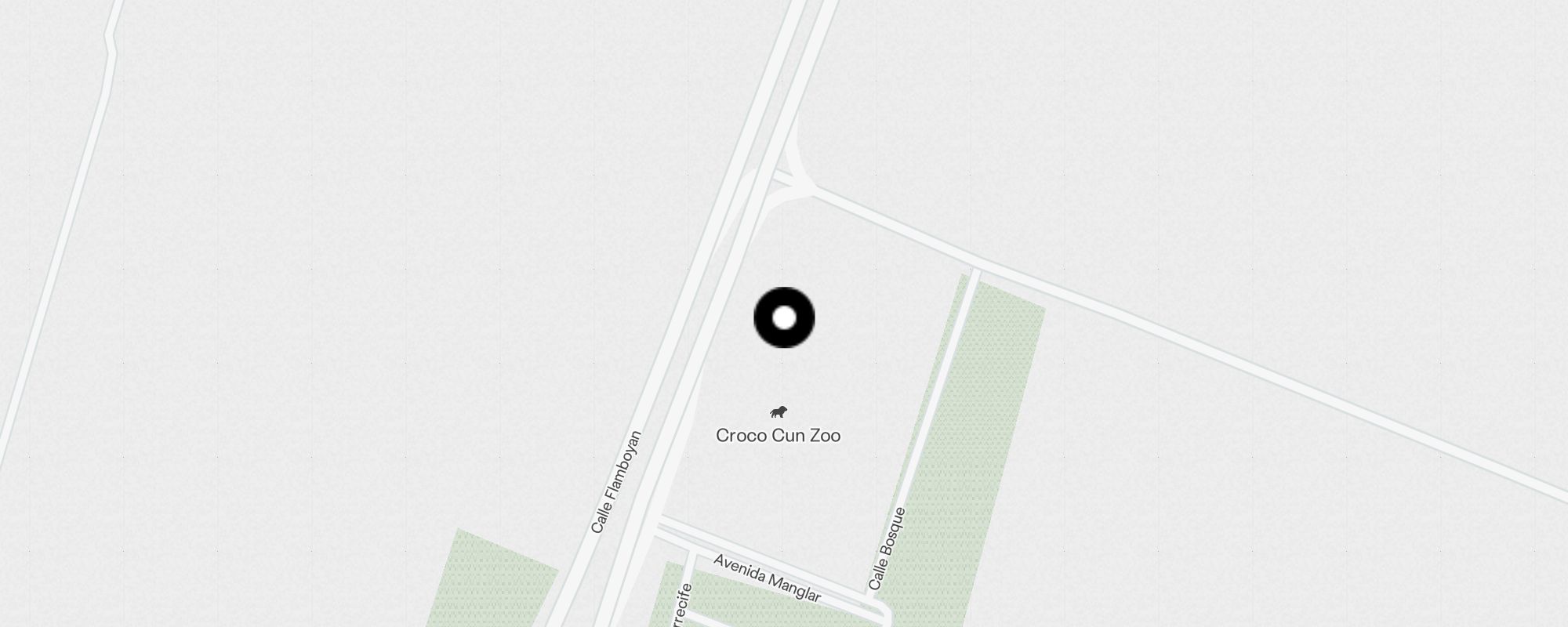Select the black location pin marker

pyautogui.click(x=784, y=317)
